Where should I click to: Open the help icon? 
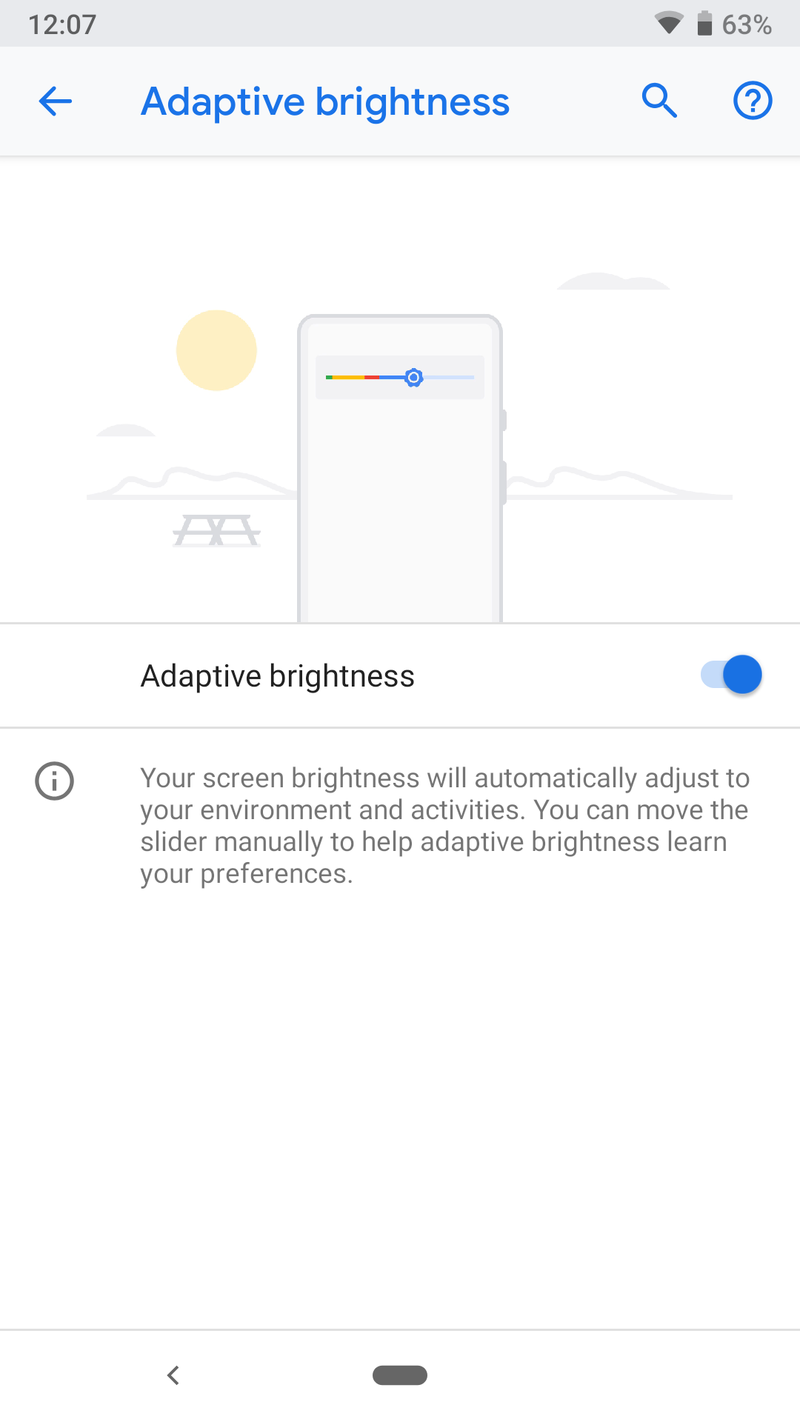tap(752, 101)
